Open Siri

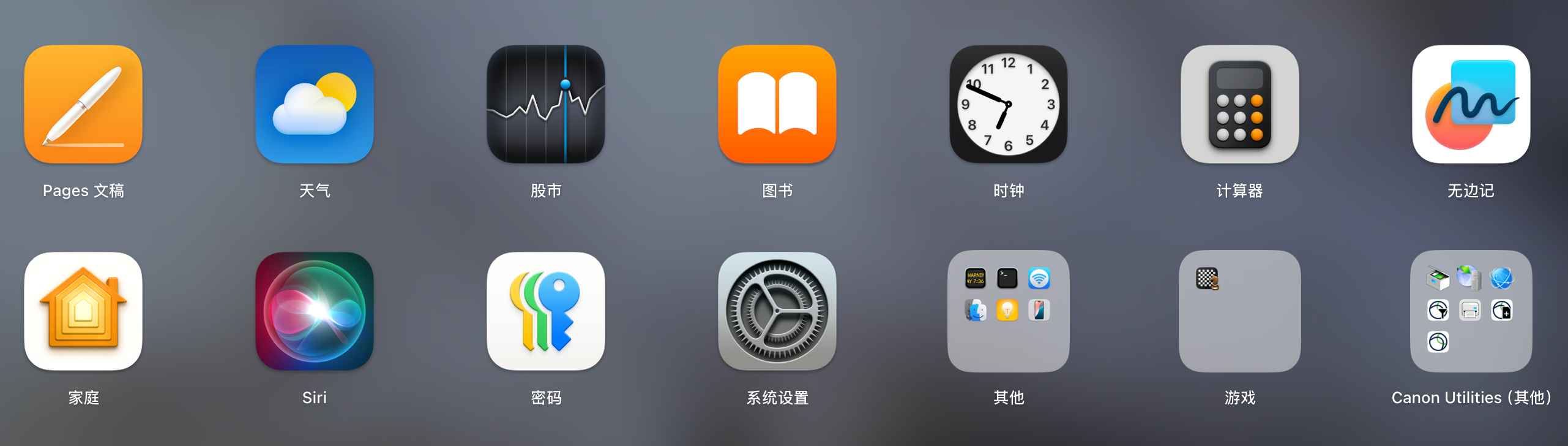click(x=315, y=311)
